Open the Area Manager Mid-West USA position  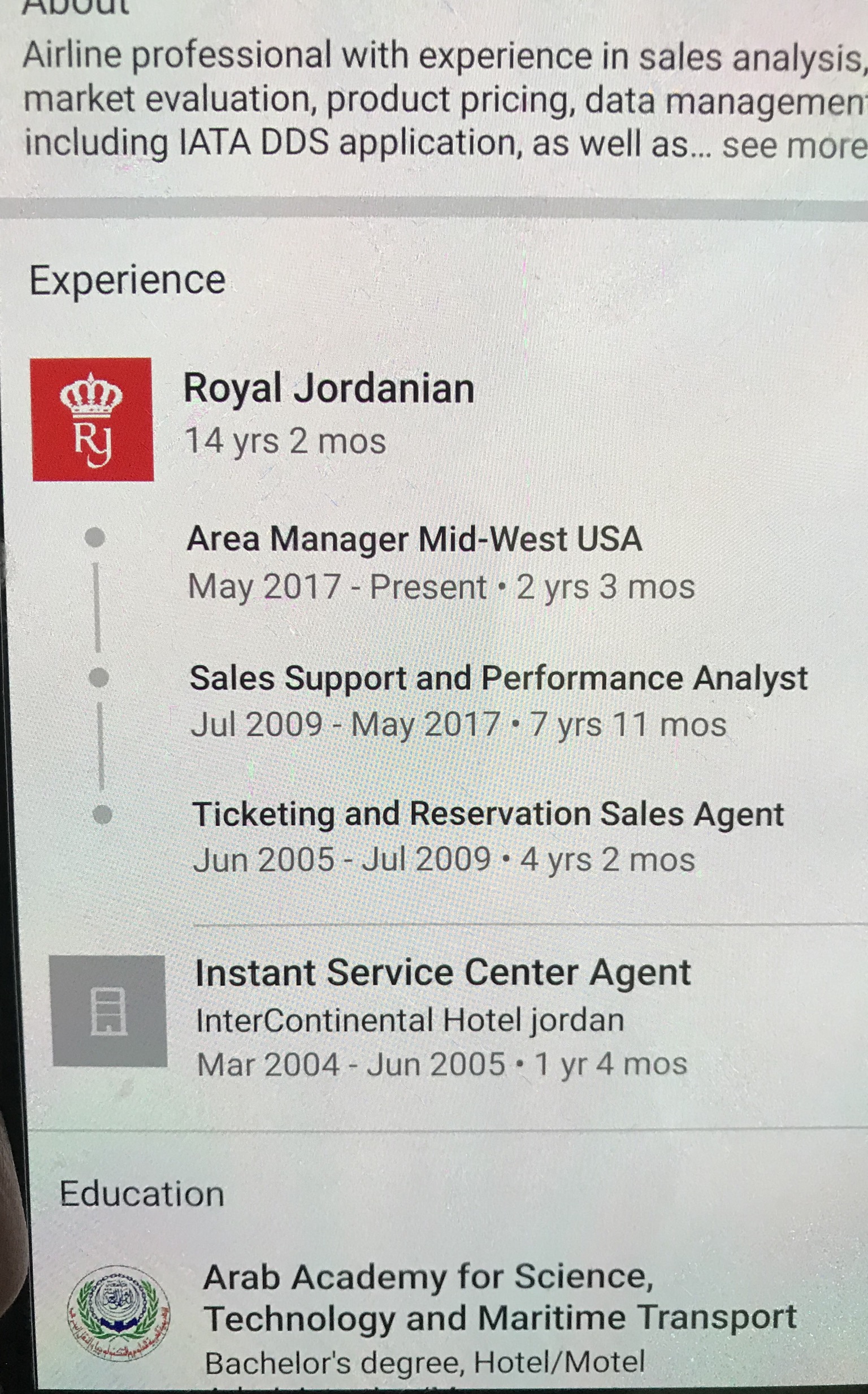tap(414, 540)
